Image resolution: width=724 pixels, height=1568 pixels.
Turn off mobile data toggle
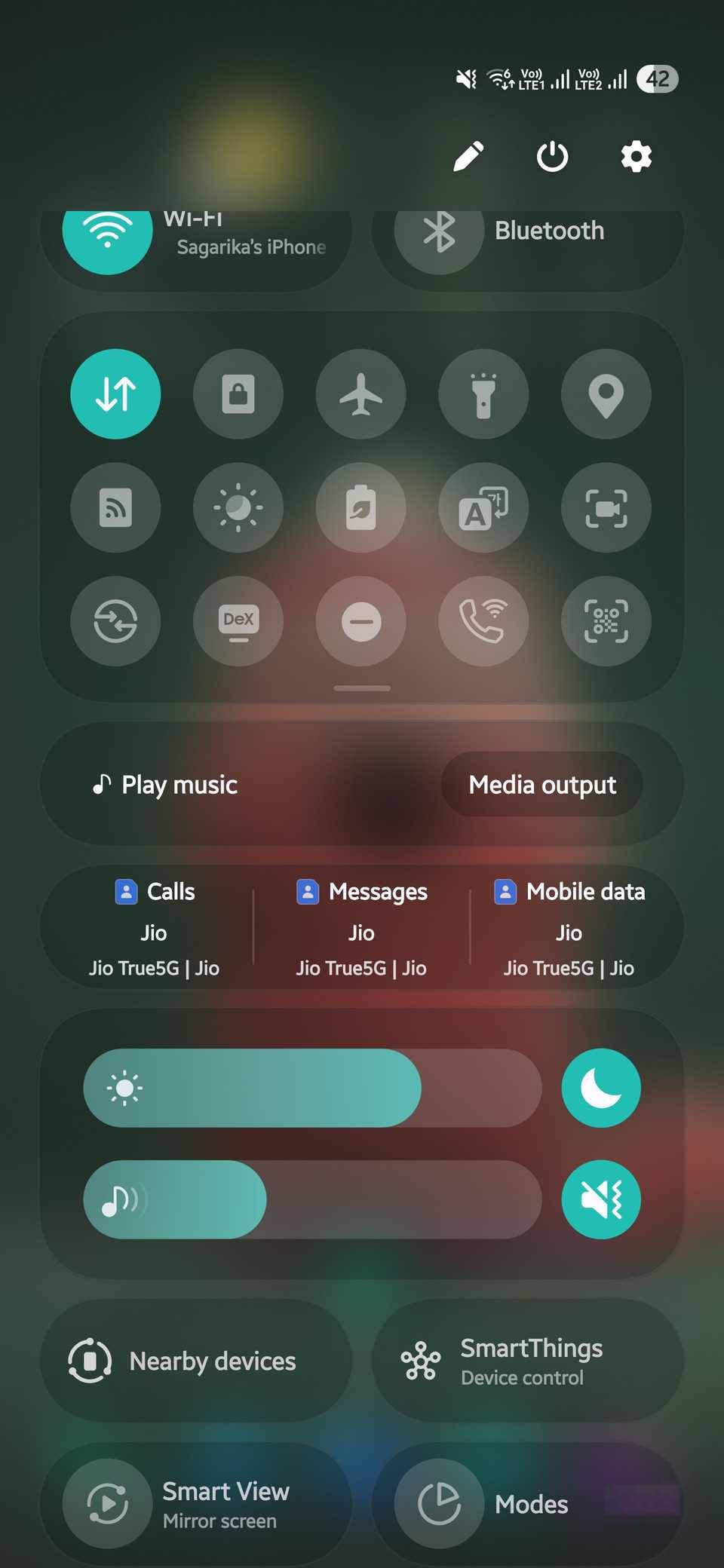(x=115, y=394)
